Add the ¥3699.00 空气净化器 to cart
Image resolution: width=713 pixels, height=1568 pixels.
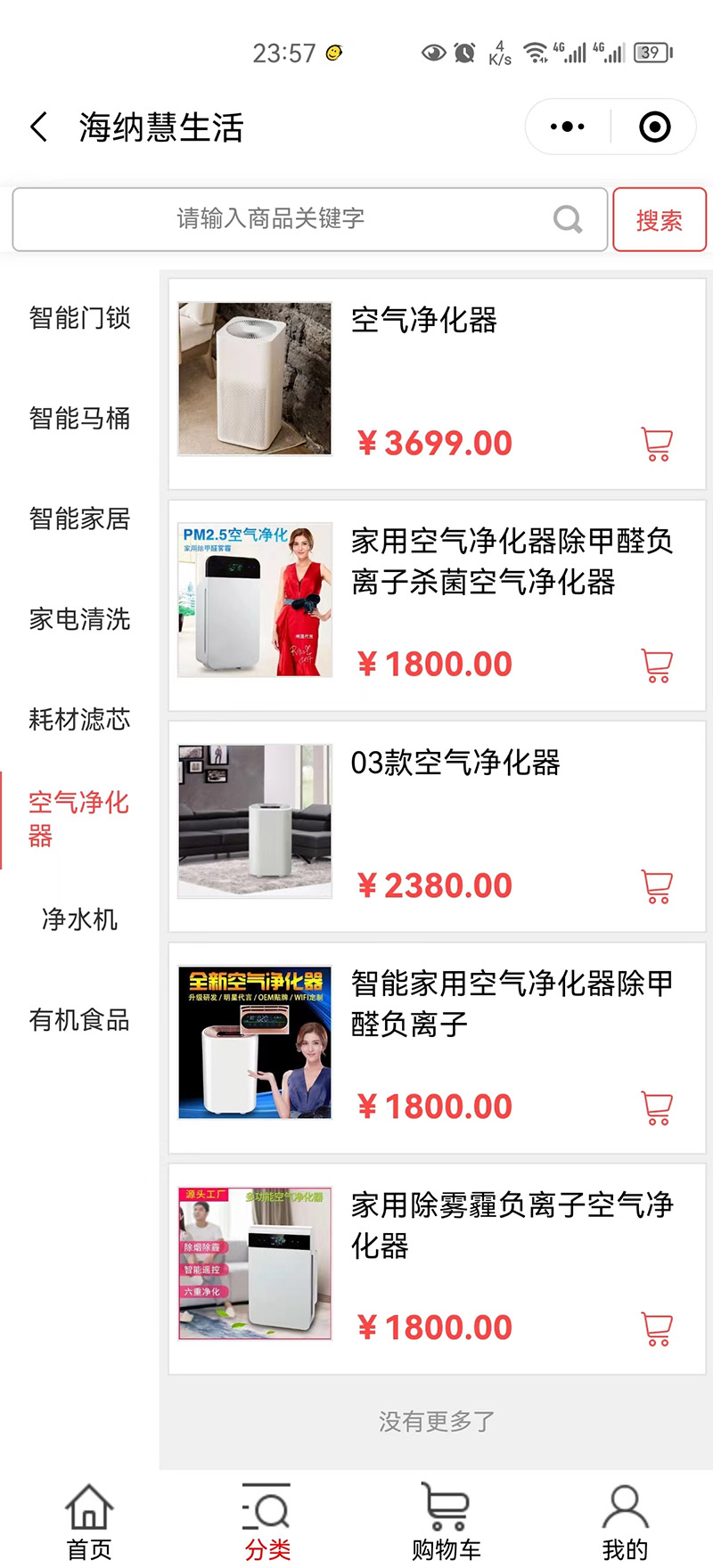coord(657,444)
